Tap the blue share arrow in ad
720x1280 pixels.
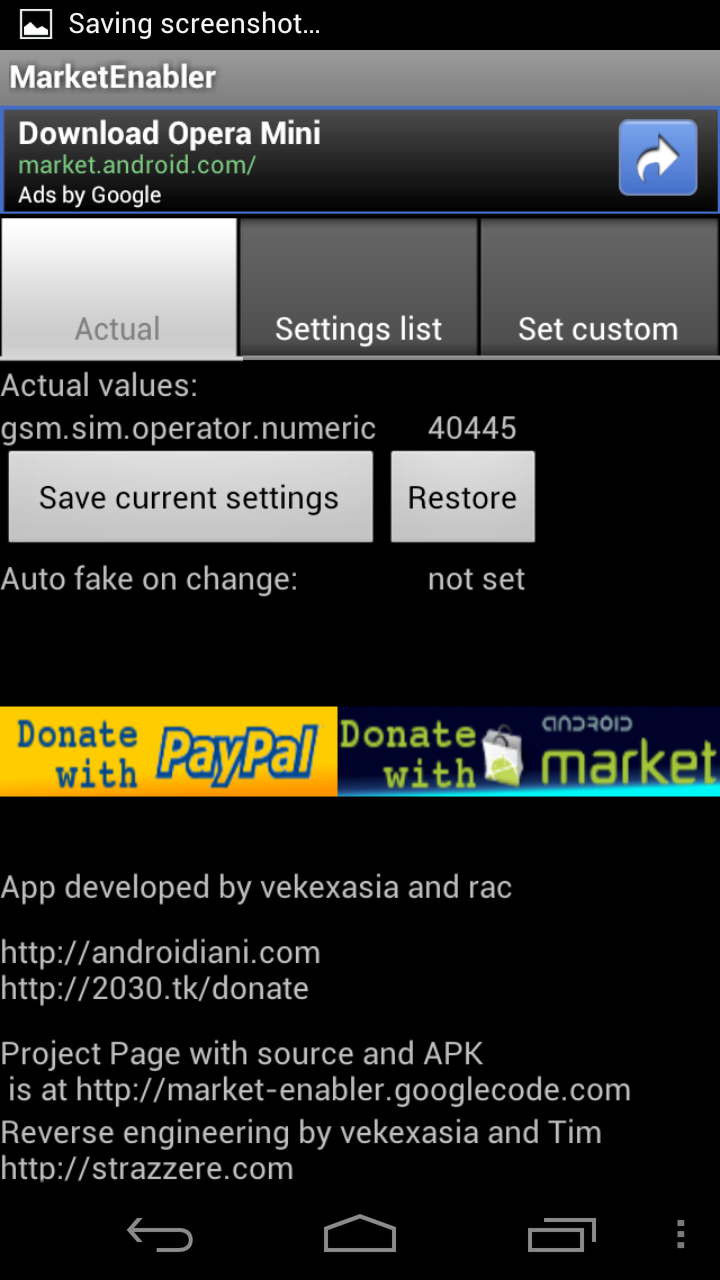click(657, 158)
